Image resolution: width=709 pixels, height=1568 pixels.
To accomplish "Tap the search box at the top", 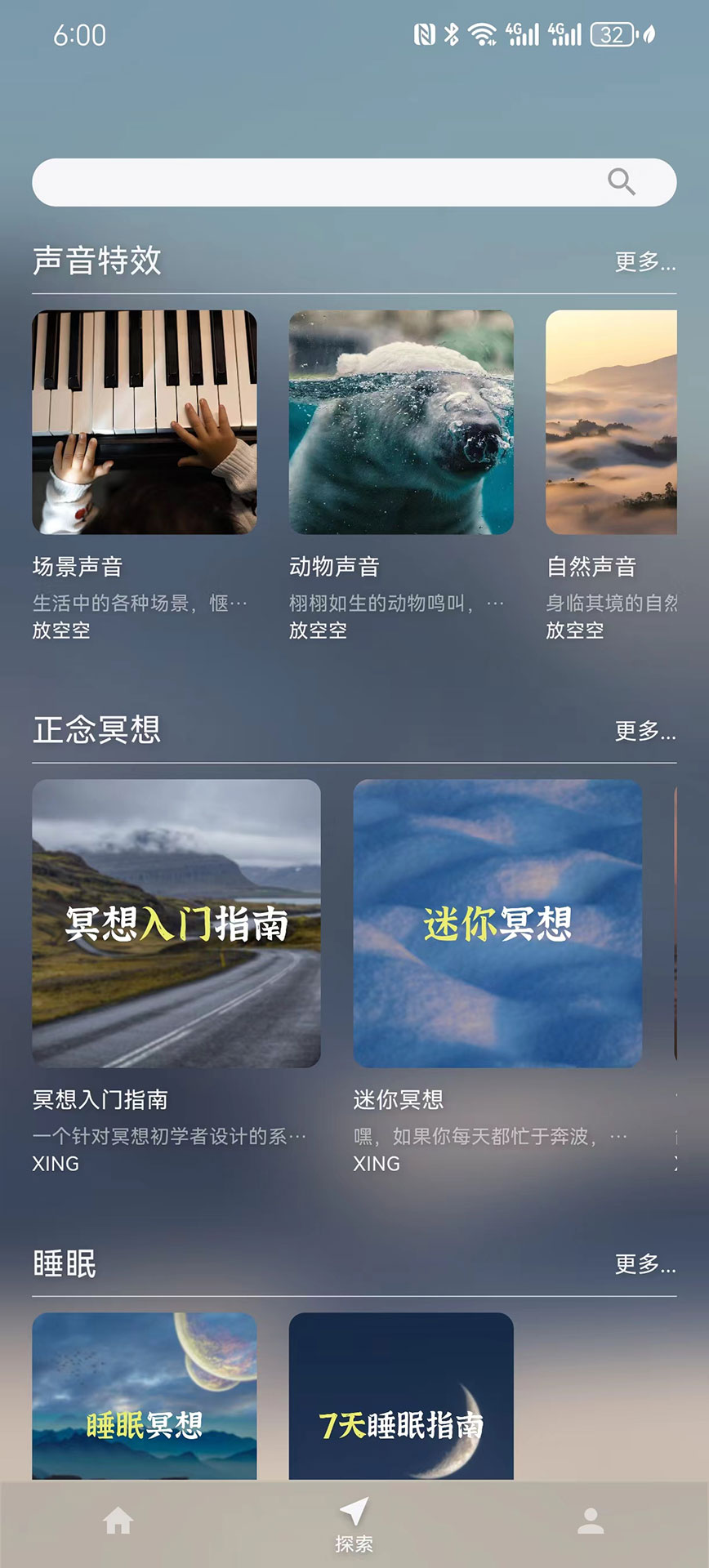I will (x=319, y=182).
